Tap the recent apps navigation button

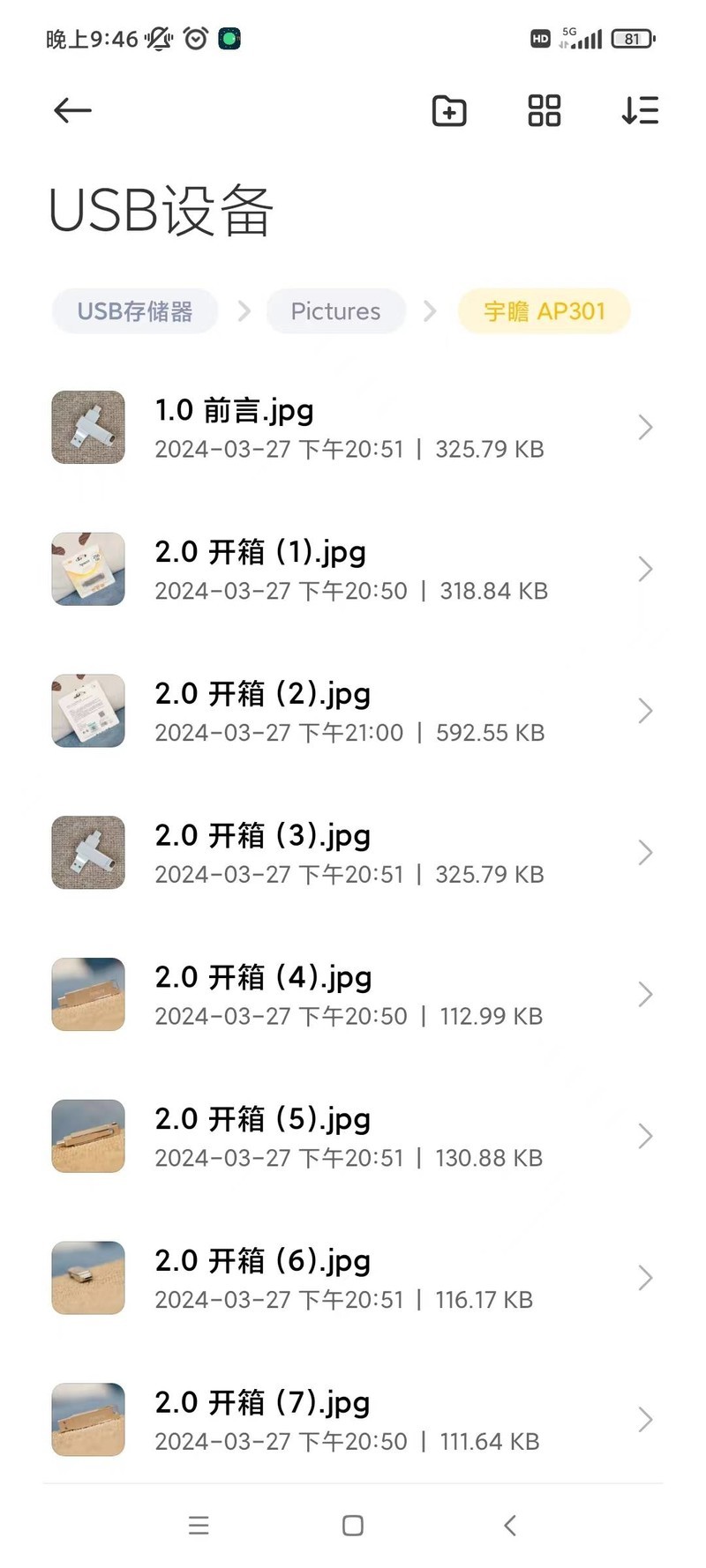pyautogui.click(x=199, y=1526)
